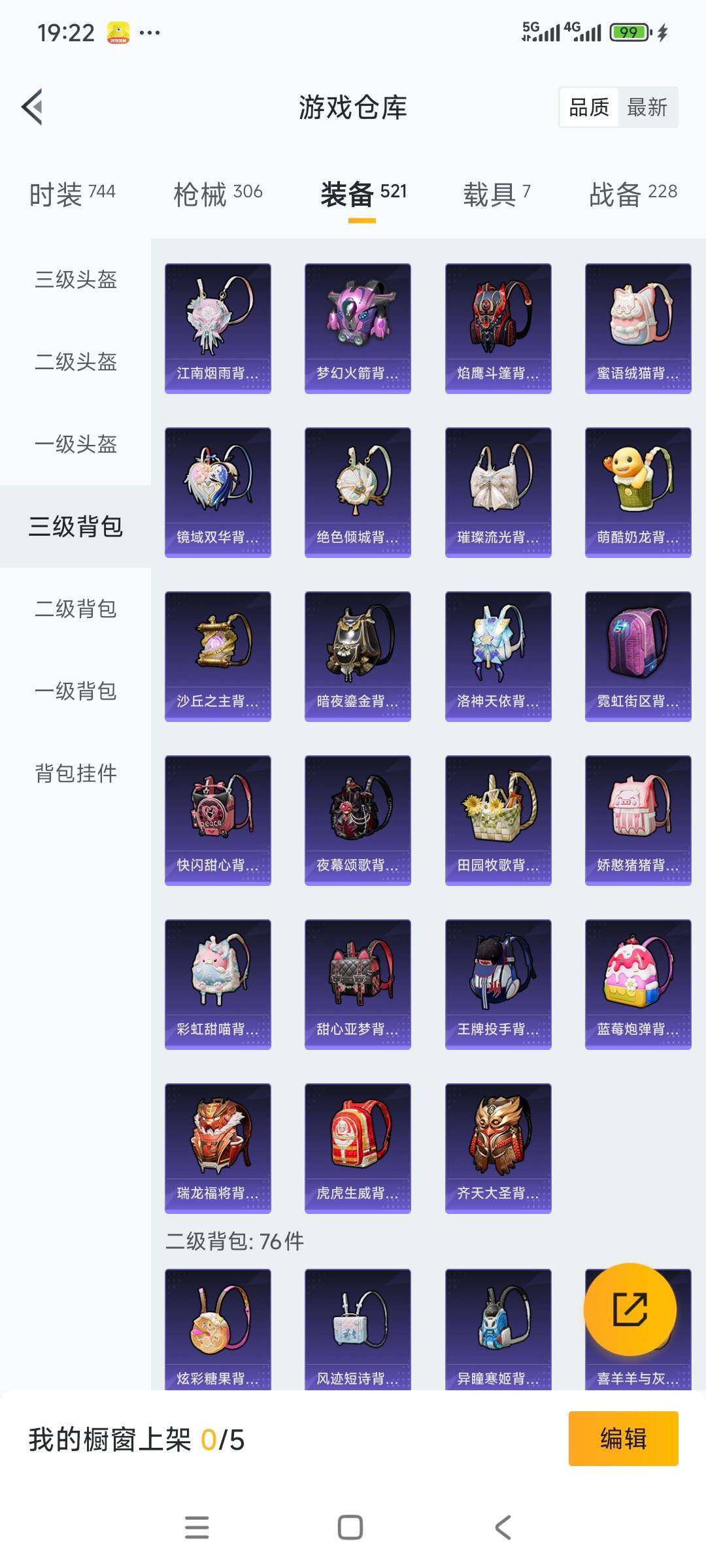Open the 齐天大圣背包 item
706x1568 pixels.
[x=497, y=1147]
